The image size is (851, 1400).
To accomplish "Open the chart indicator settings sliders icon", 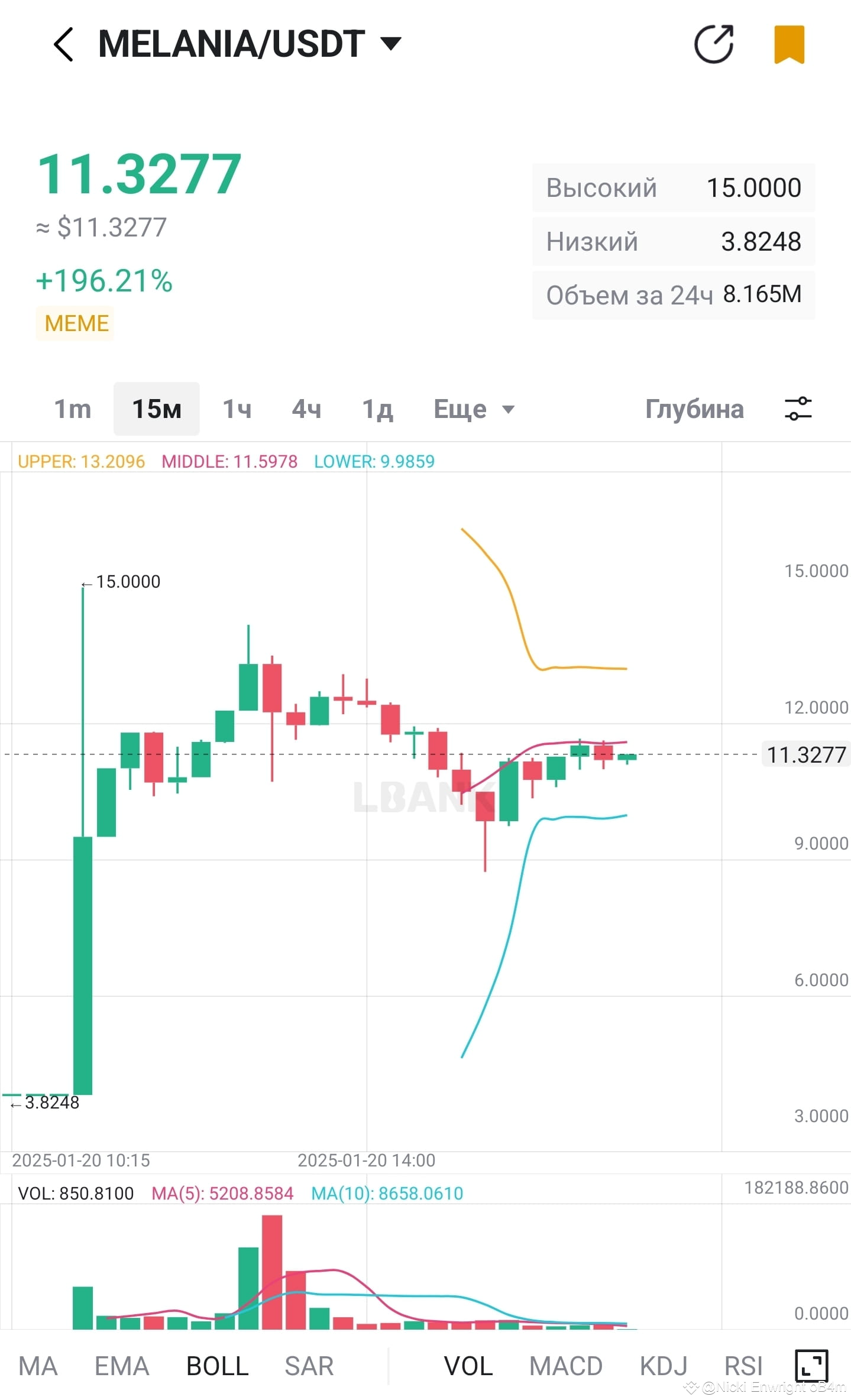I will coord(798,409).
